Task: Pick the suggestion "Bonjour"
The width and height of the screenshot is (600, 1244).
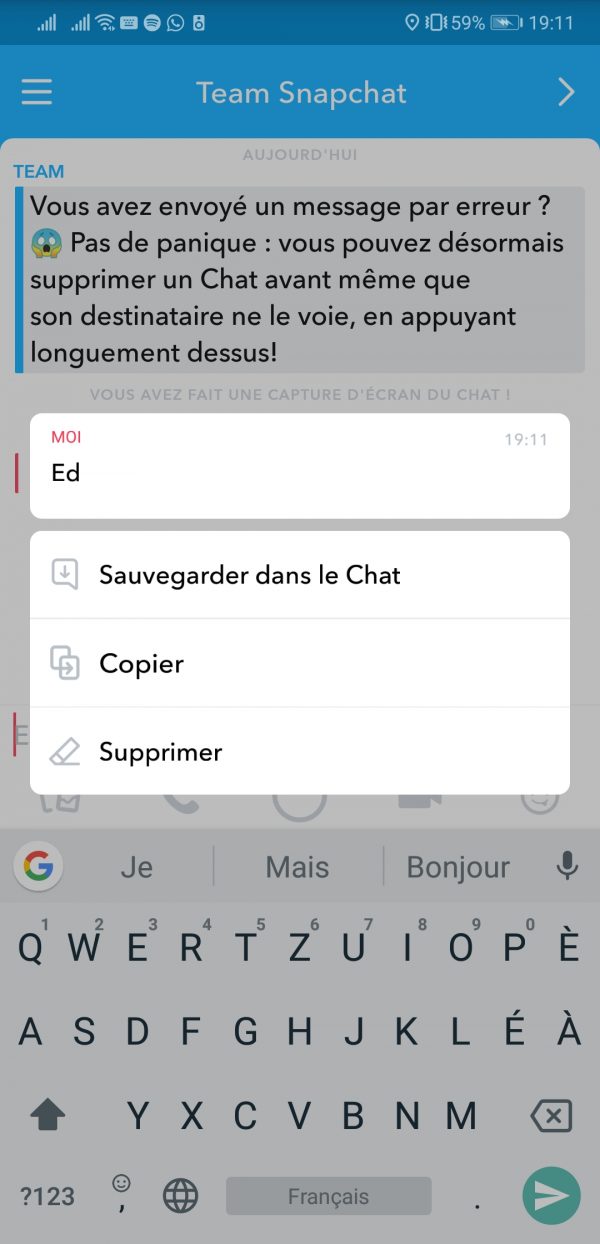Action: tap(458, 867)
